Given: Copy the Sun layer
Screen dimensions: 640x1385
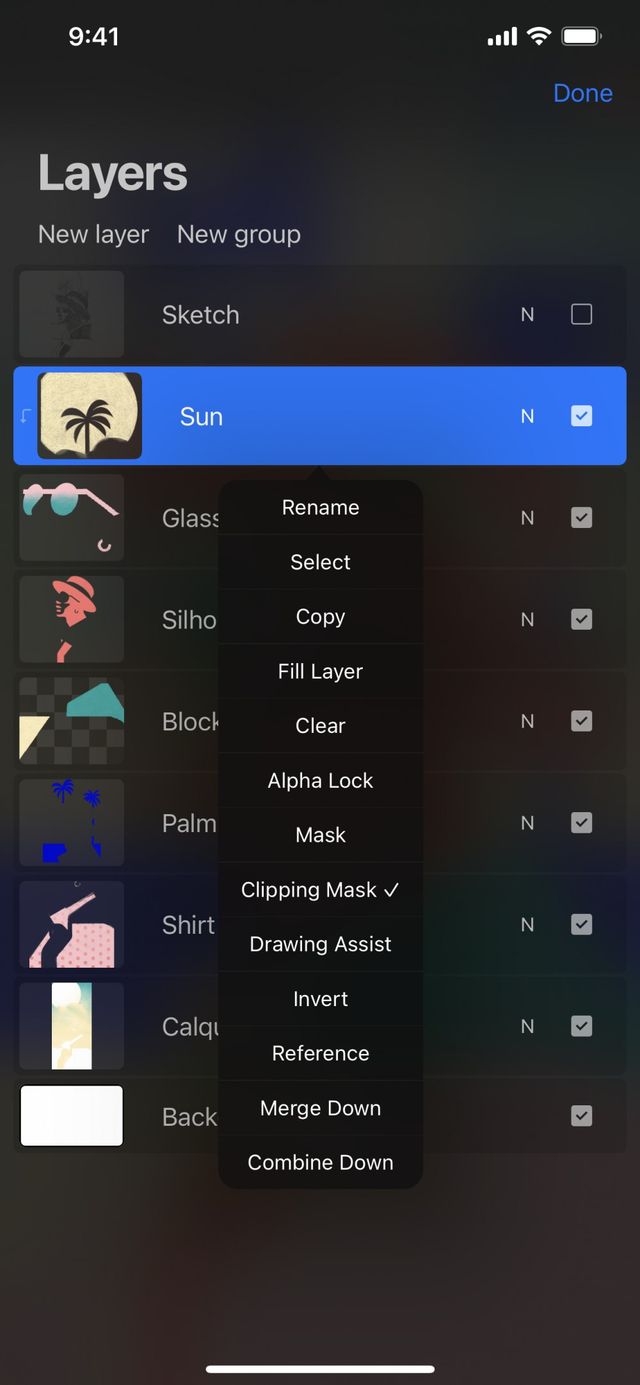Looking at the screenshot, I should pyautogui.click(x=320, y=617).
